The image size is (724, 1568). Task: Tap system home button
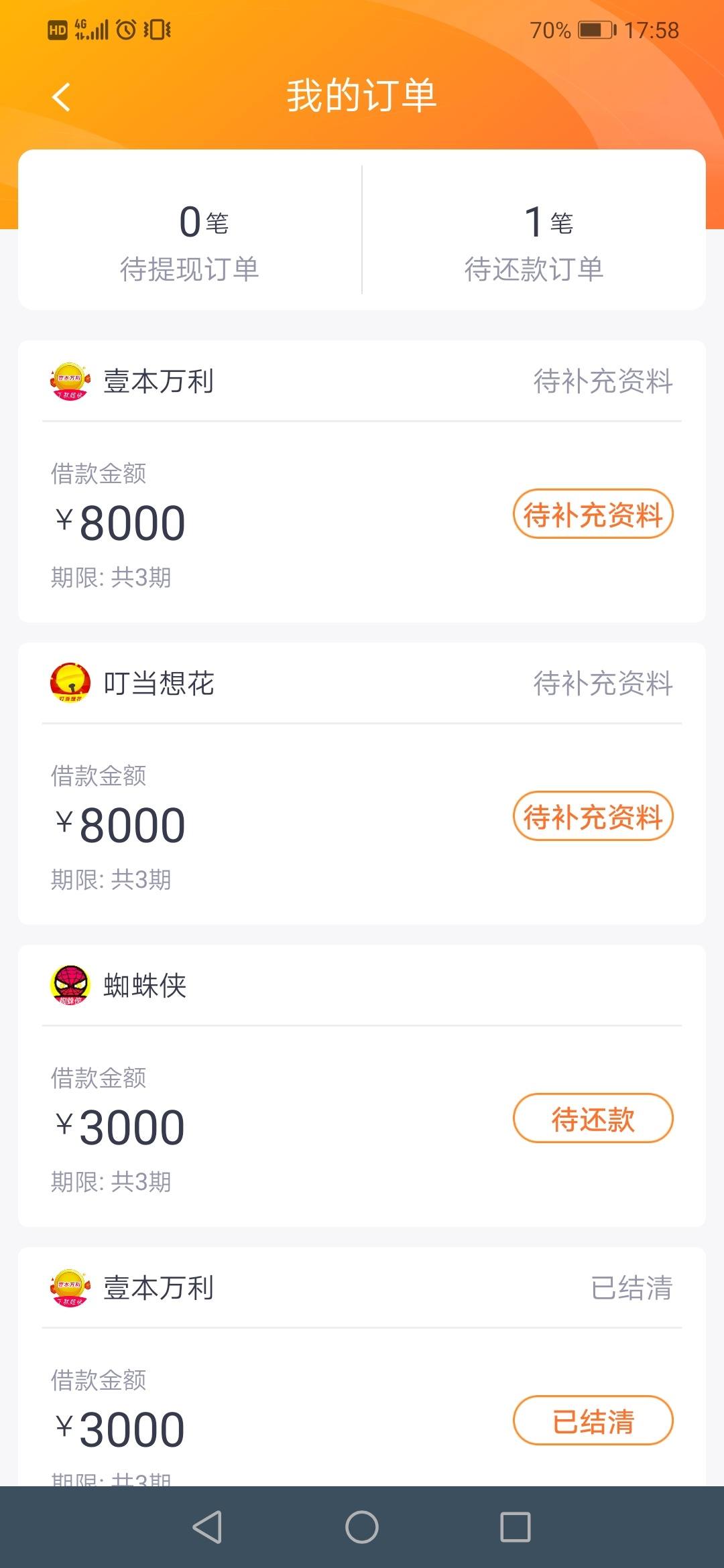click(x=362, y=1527)
